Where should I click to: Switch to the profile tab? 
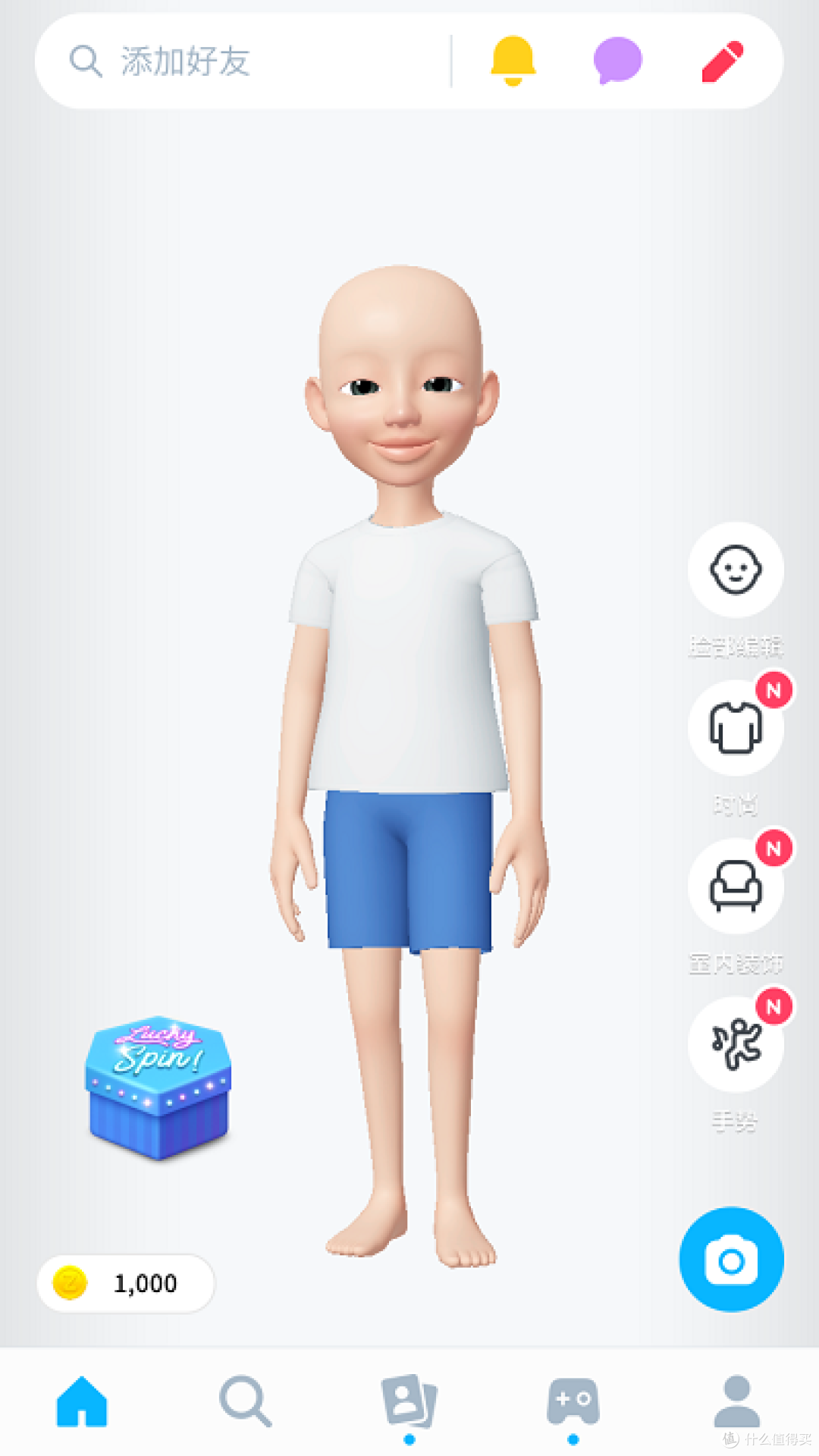[x=737, y=1401]
